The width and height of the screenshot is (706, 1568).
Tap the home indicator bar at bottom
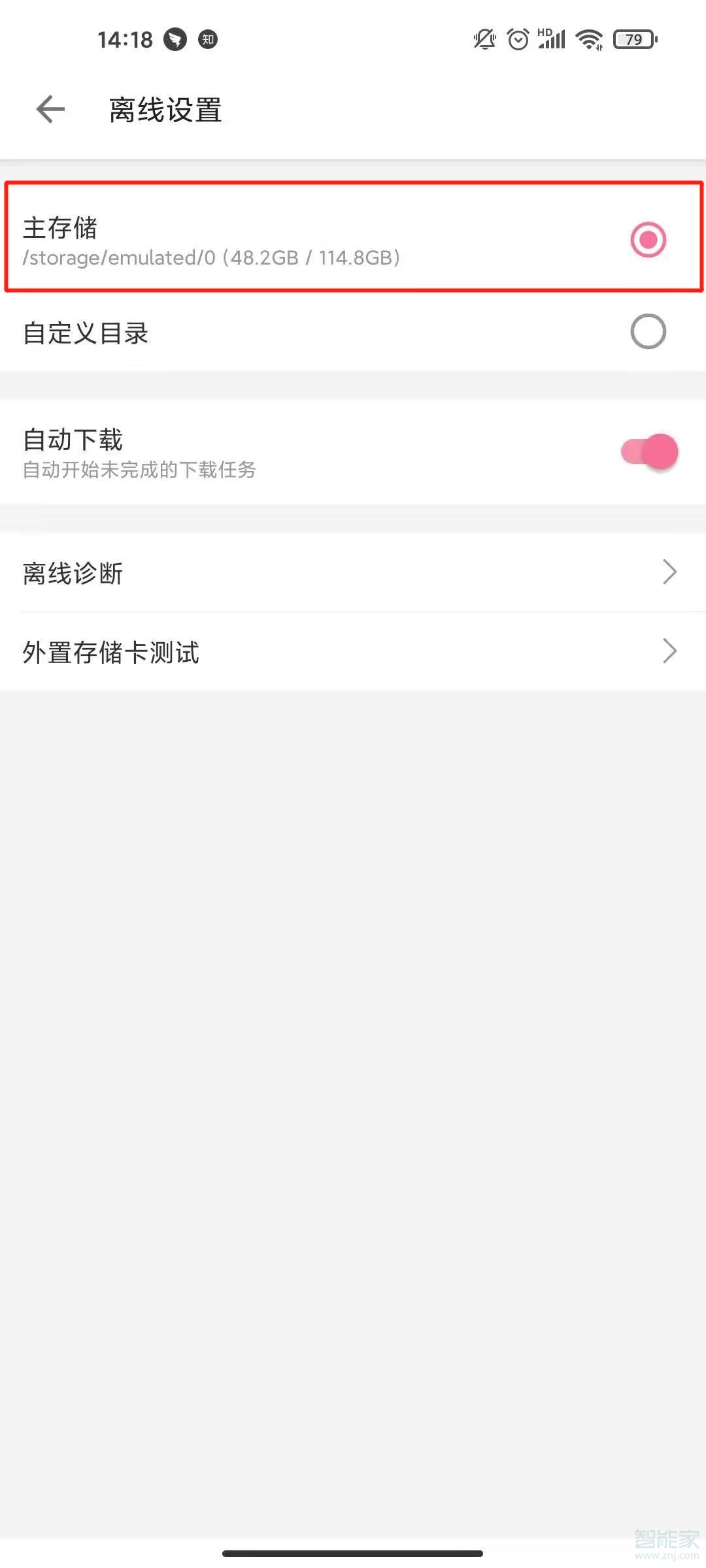353,1553
